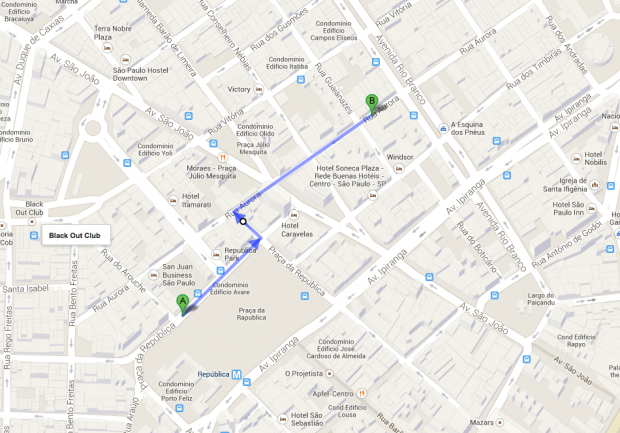Tap the green destination marker B
The height and width of the screenshot is (433, 620).
click(372, 102)
